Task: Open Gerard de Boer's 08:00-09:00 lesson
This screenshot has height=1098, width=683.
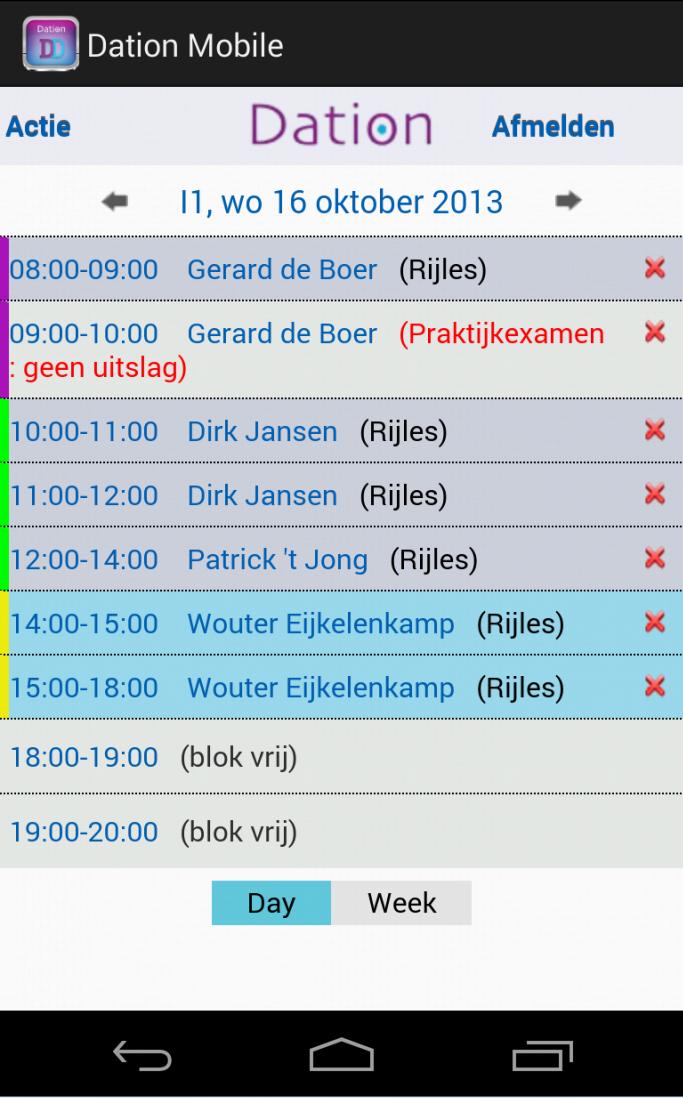Action: 282,269
